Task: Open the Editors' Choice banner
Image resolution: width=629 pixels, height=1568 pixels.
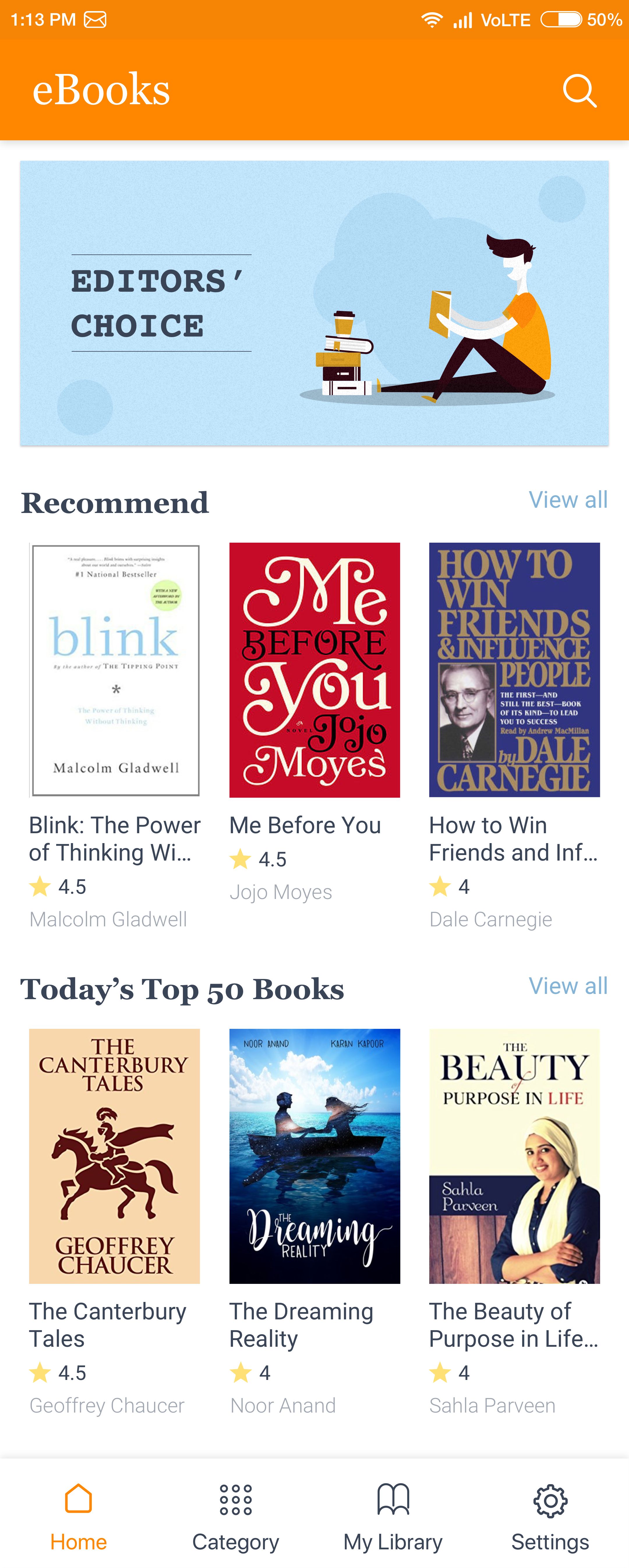Action: (314, 303)
